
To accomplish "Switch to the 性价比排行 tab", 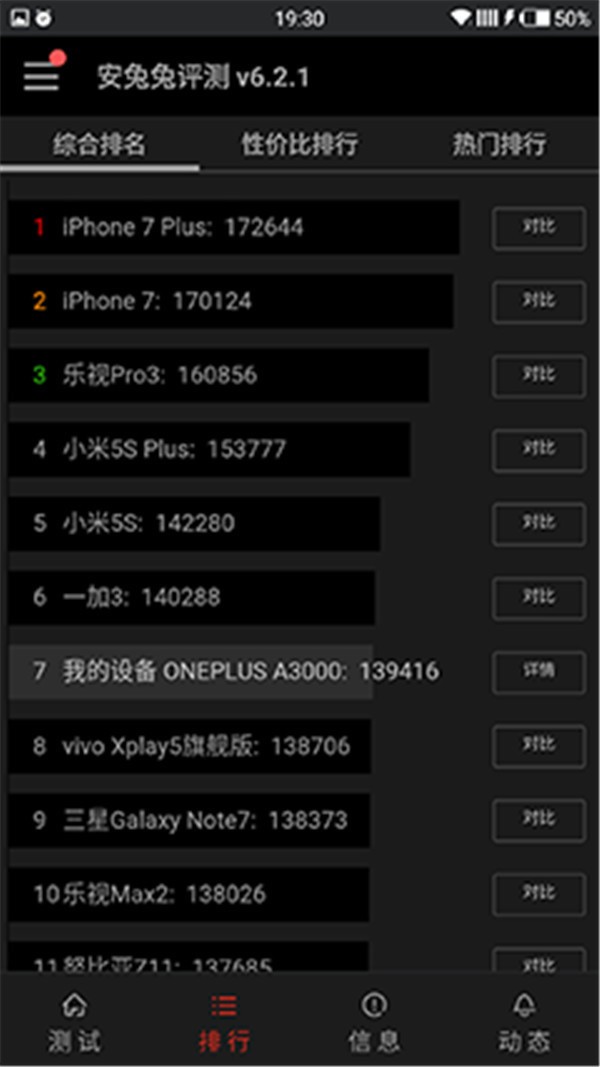I will 299,144.
